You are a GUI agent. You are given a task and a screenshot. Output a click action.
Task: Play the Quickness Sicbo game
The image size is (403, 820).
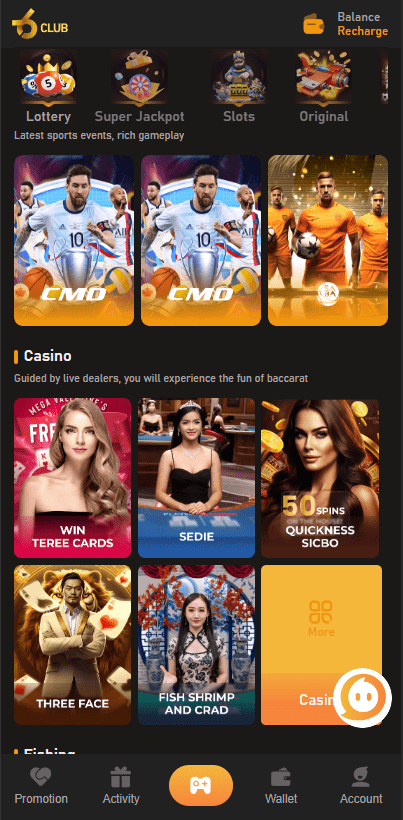[320, 478]
